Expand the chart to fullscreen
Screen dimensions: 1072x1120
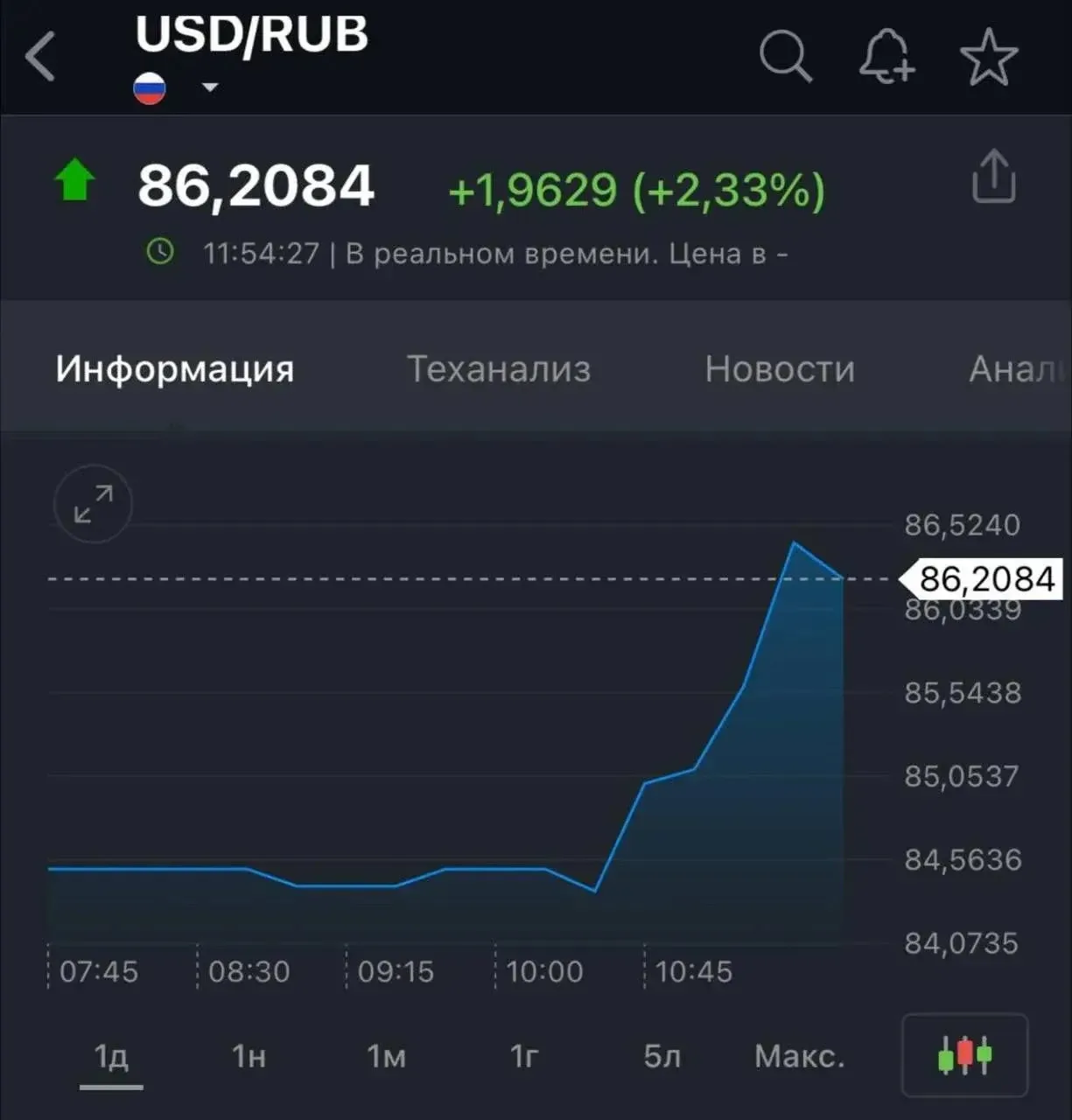93,504
